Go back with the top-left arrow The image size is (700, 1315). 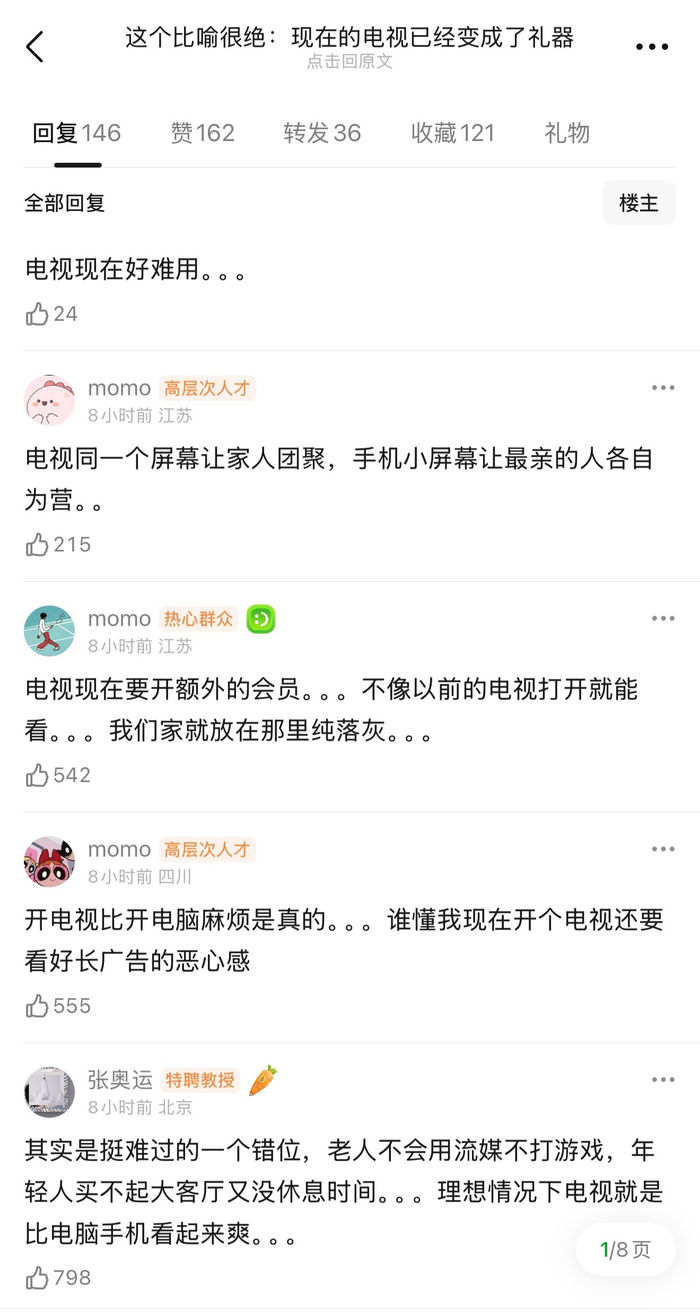[x=35, y=46]
